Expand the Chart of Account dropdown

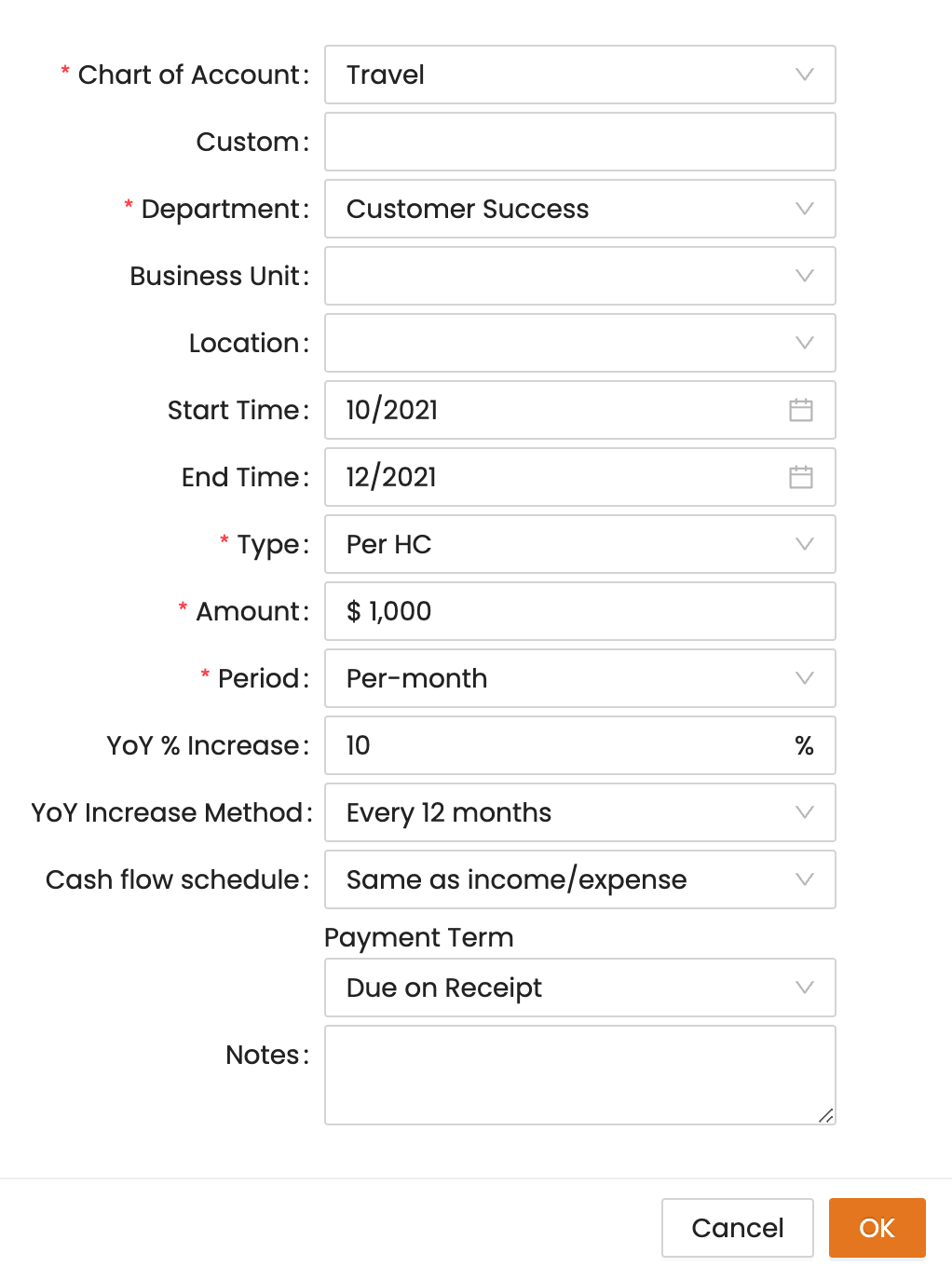[x=805, y=75]
